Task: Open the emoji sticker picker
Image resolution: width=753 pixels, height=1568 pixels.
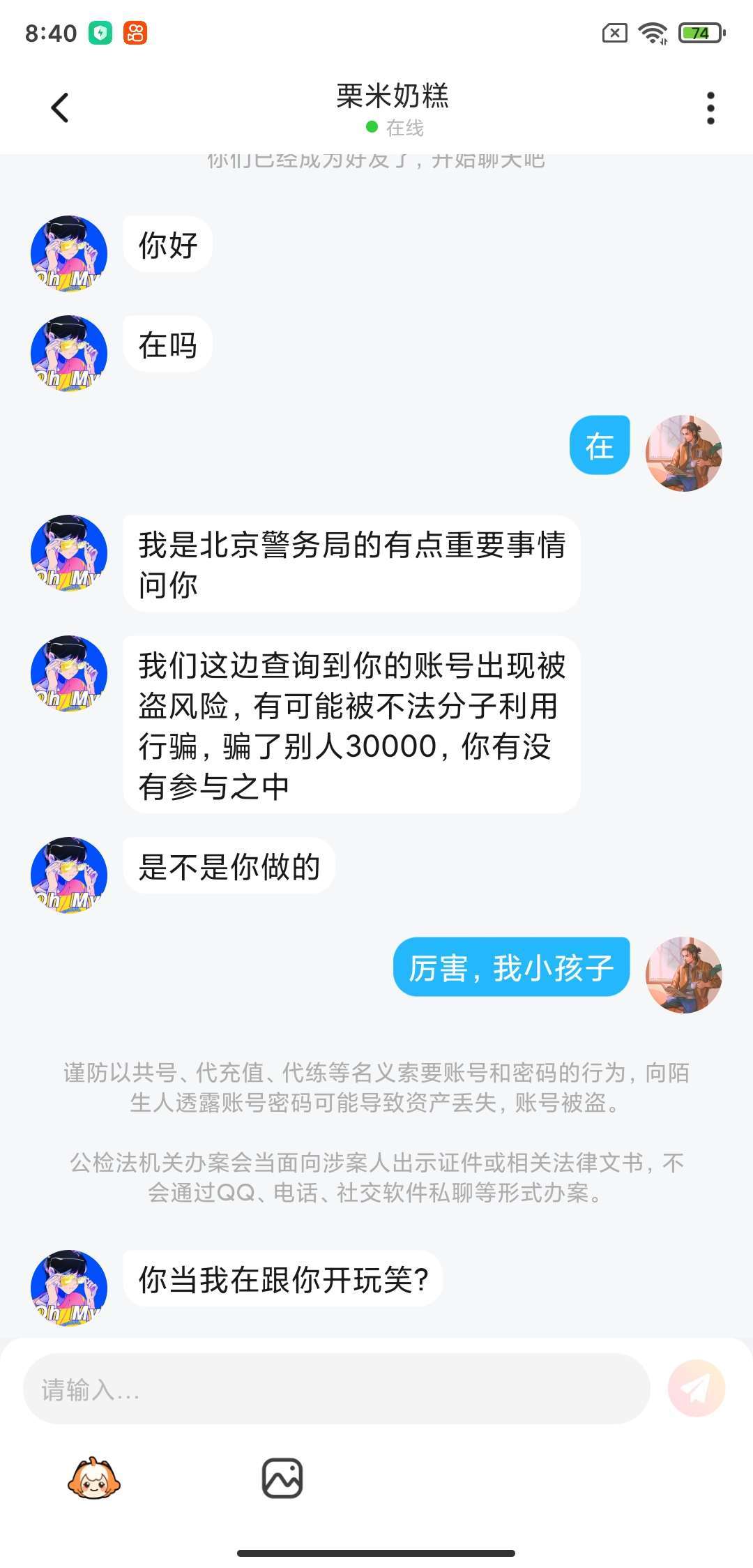Action: tap(93, 1478)
